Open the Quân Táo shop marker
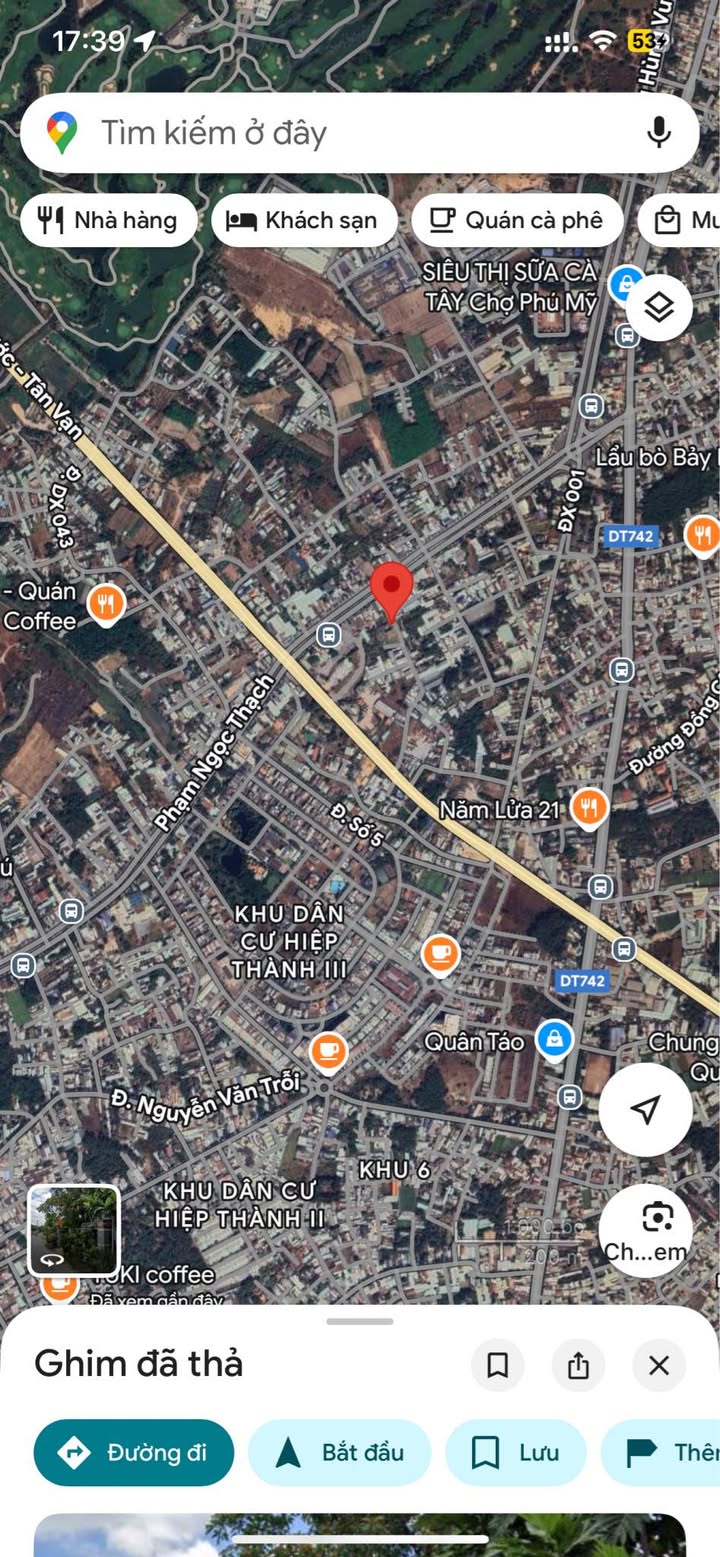This screenshot has height=1557, width=720. (554, 1040)
